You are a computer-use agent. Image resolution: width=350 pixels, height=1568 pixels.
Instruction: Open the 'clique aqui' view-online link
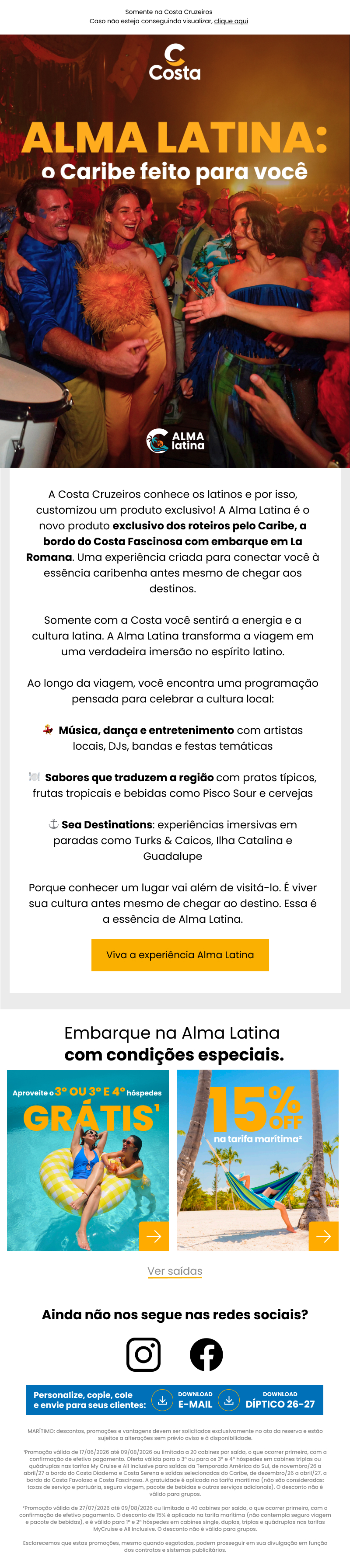231,21
